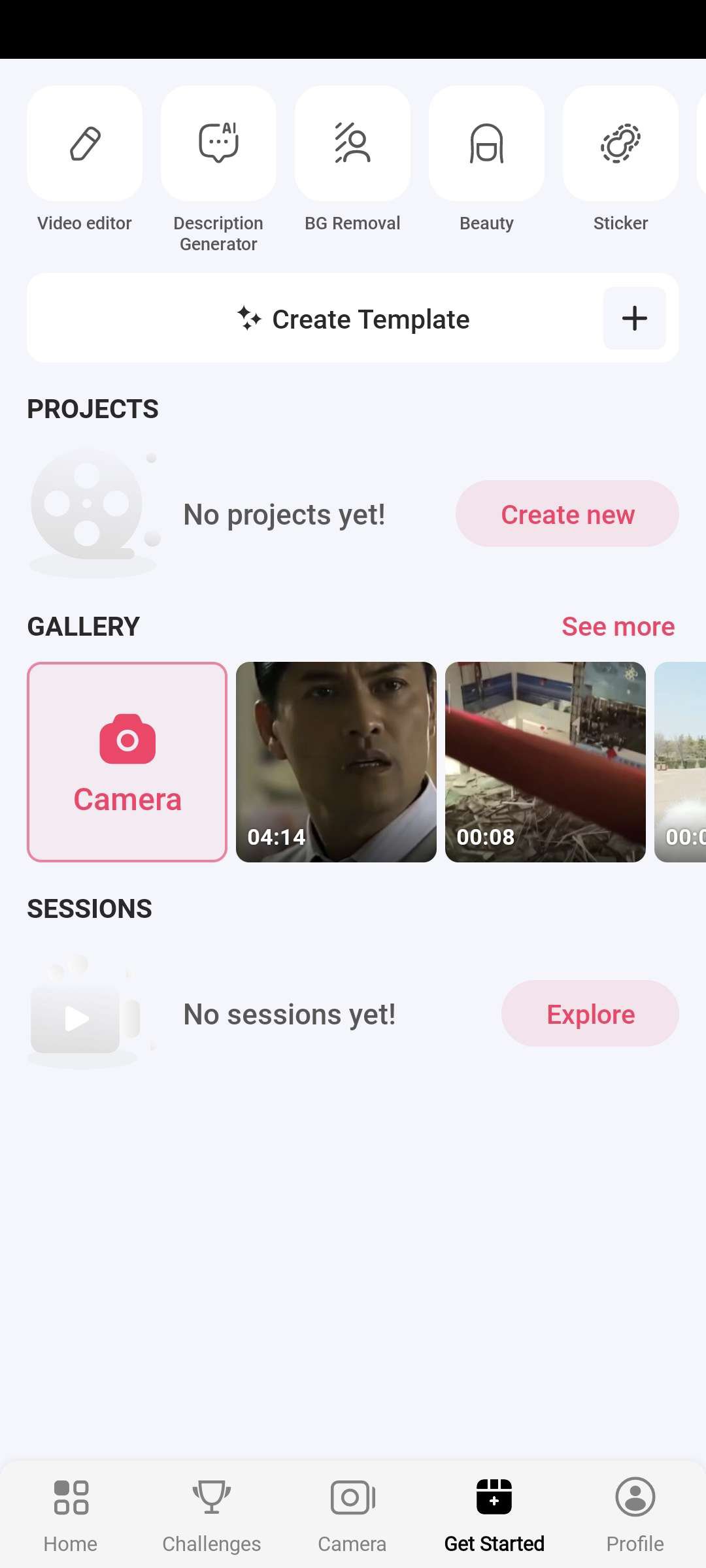See more gallery items
The width and height of the screenshot is (706, 1568).
tap(618, 627)
